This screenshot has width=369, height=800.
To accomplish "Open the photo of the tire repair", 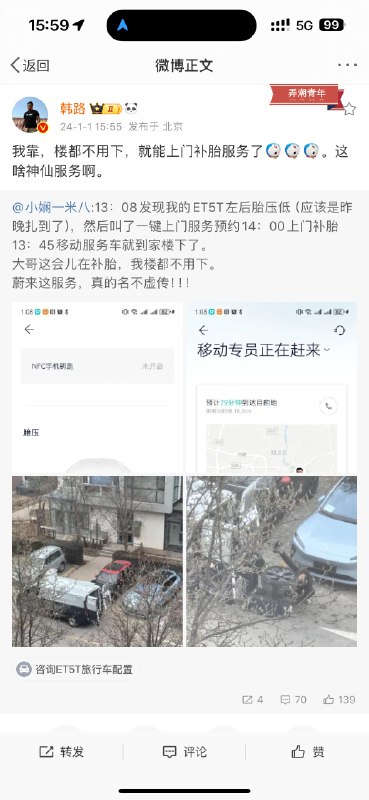I will click(271, 562).
